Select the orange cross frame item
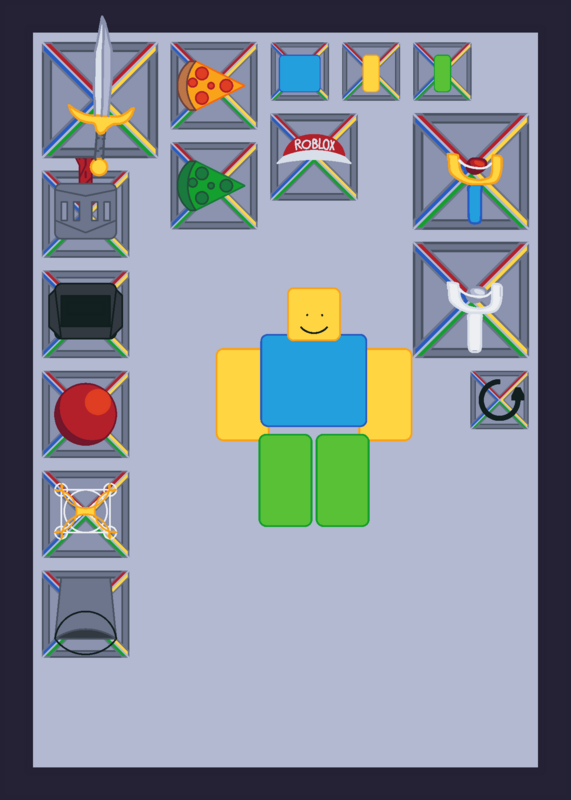The width and height of the screenshot is (571, 800). tap(85, 514)
